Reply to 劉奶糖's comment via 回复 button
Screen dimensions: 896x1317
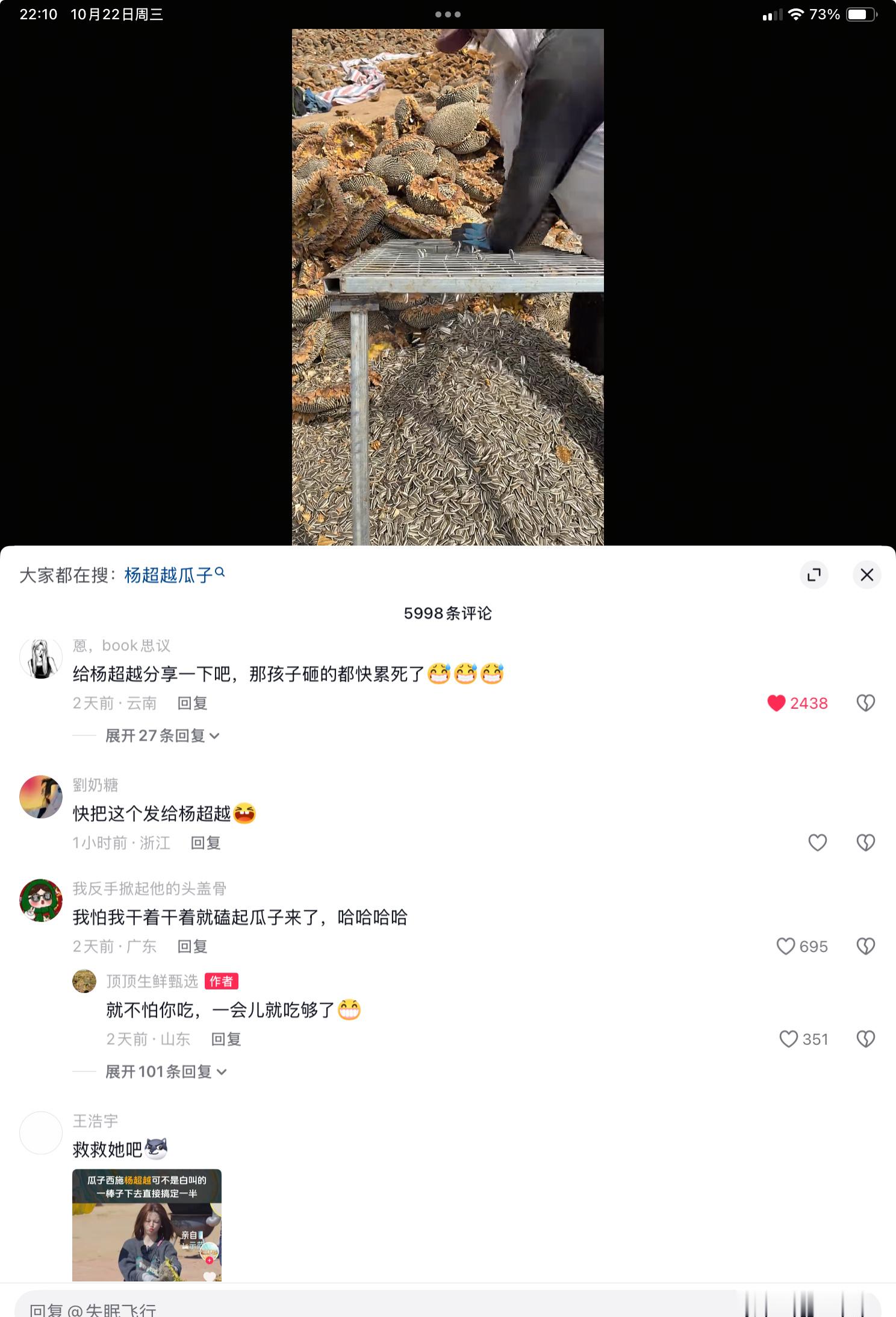[x=207, y=843]
